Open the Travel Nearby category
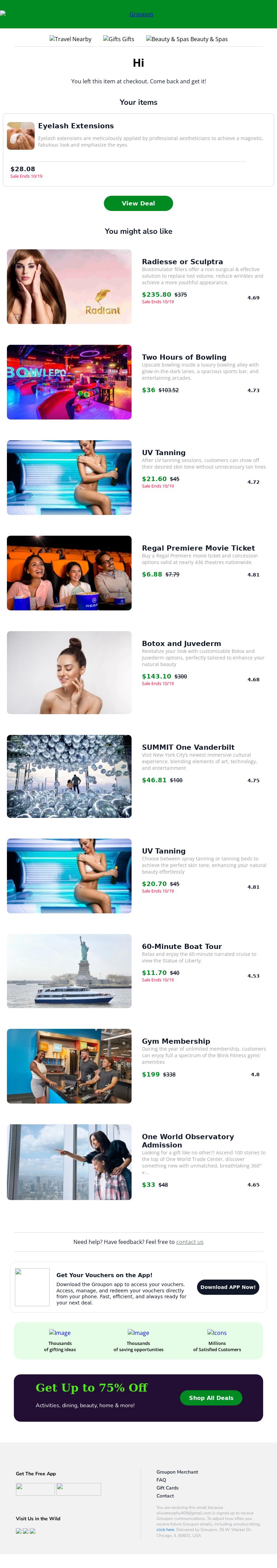Screen dimensions: 277x1568 71,39
